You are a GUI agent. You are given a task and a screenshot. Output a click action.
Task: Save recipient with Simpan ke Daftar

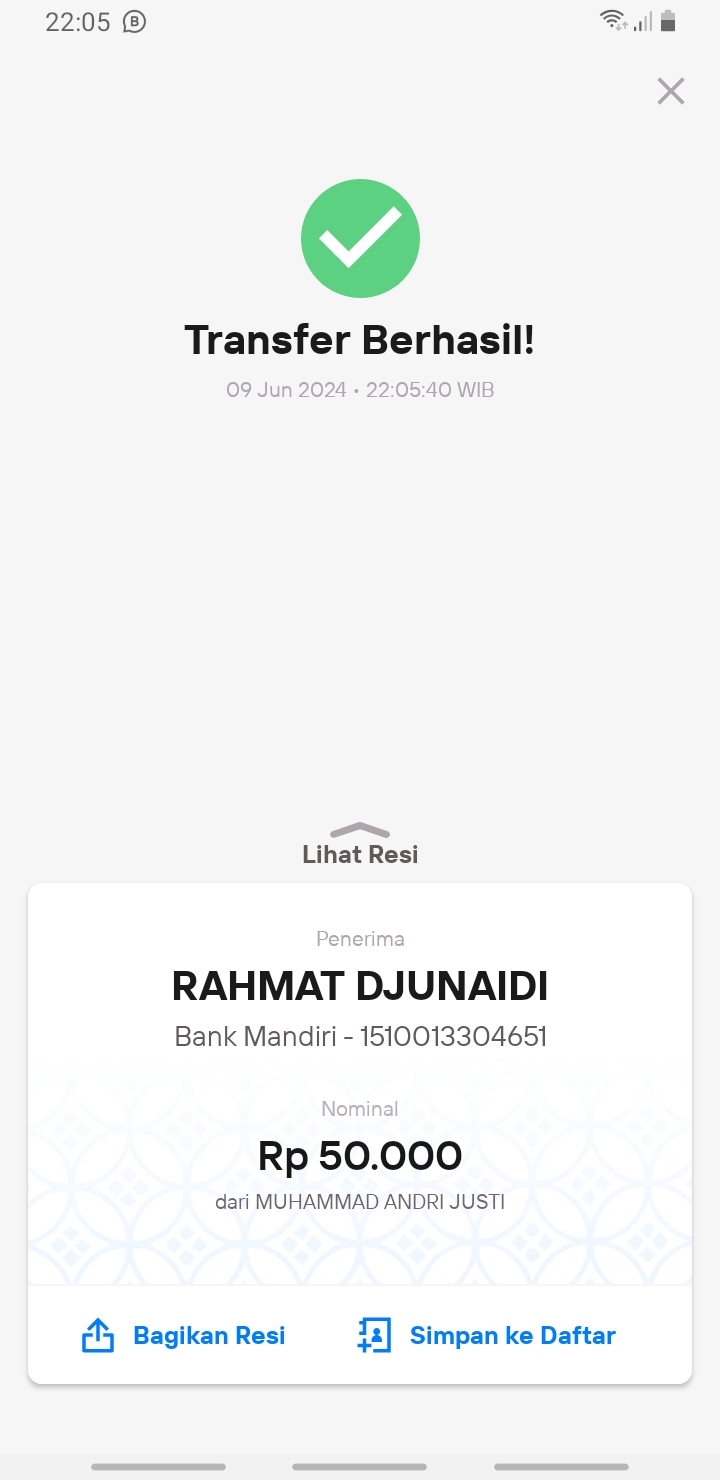point(486,1335)
